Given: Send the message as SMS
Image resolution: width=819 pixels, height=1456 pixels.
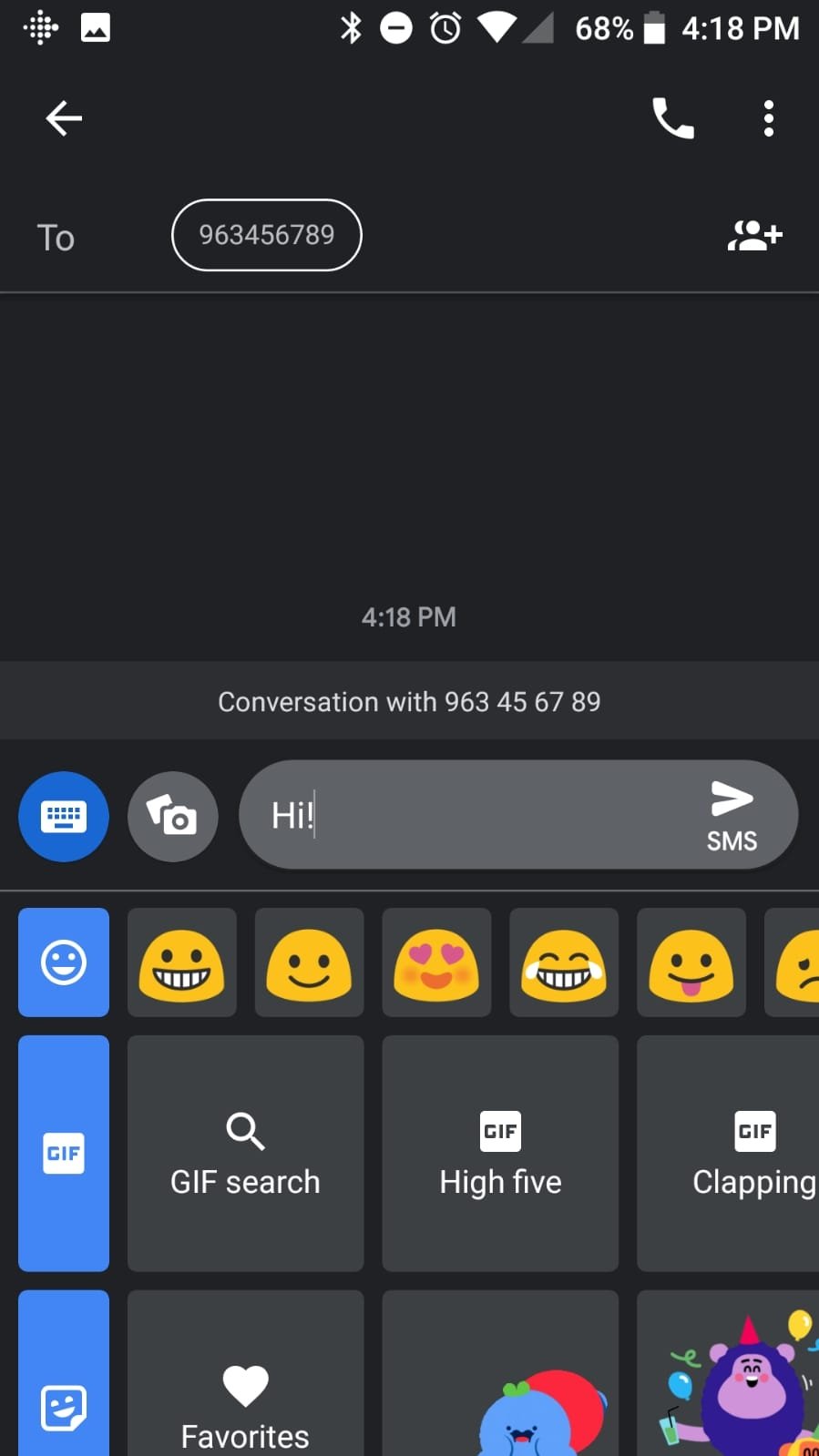Looking at the screenshot, I should (732, 816).
